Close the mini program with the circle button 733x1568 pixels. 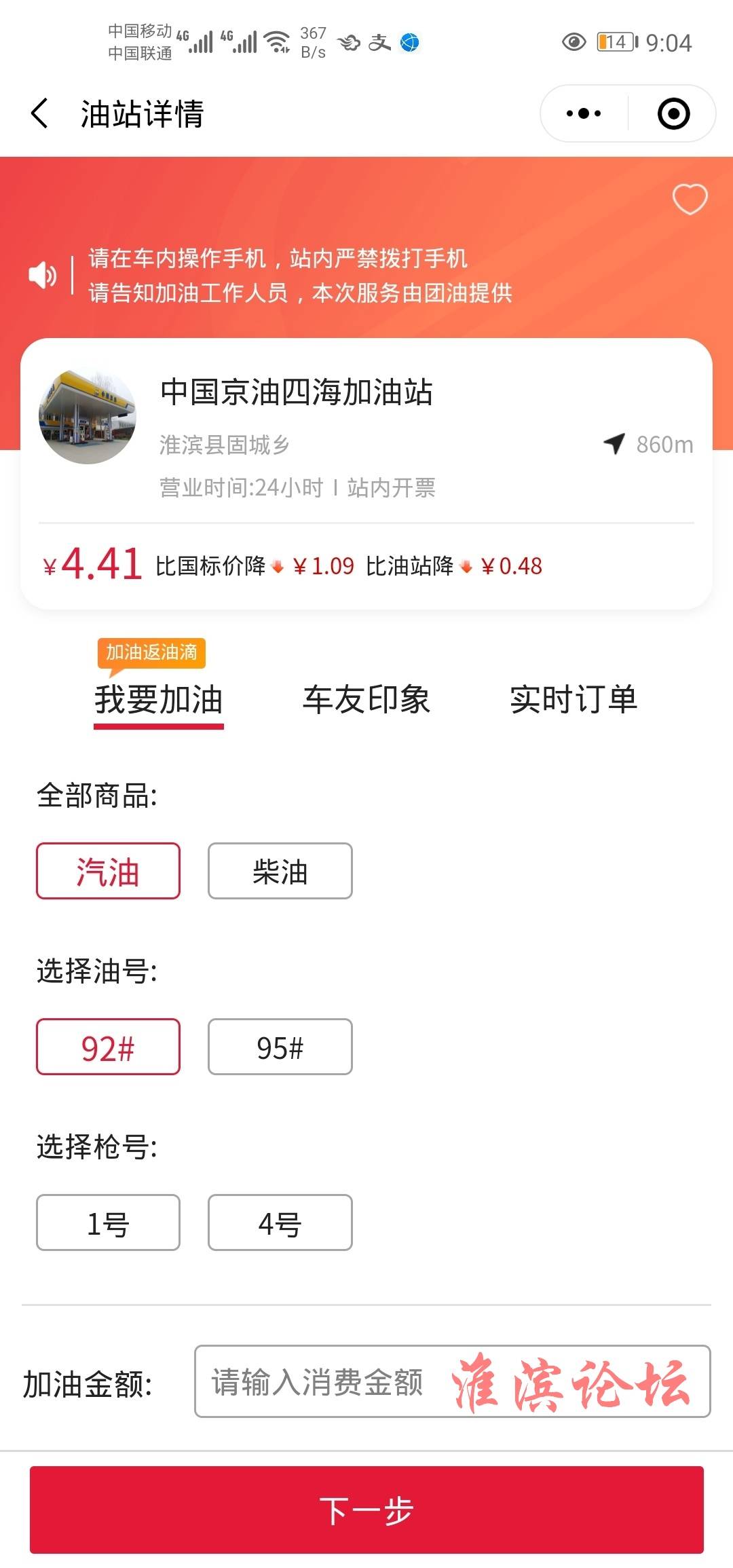point(673,113)
